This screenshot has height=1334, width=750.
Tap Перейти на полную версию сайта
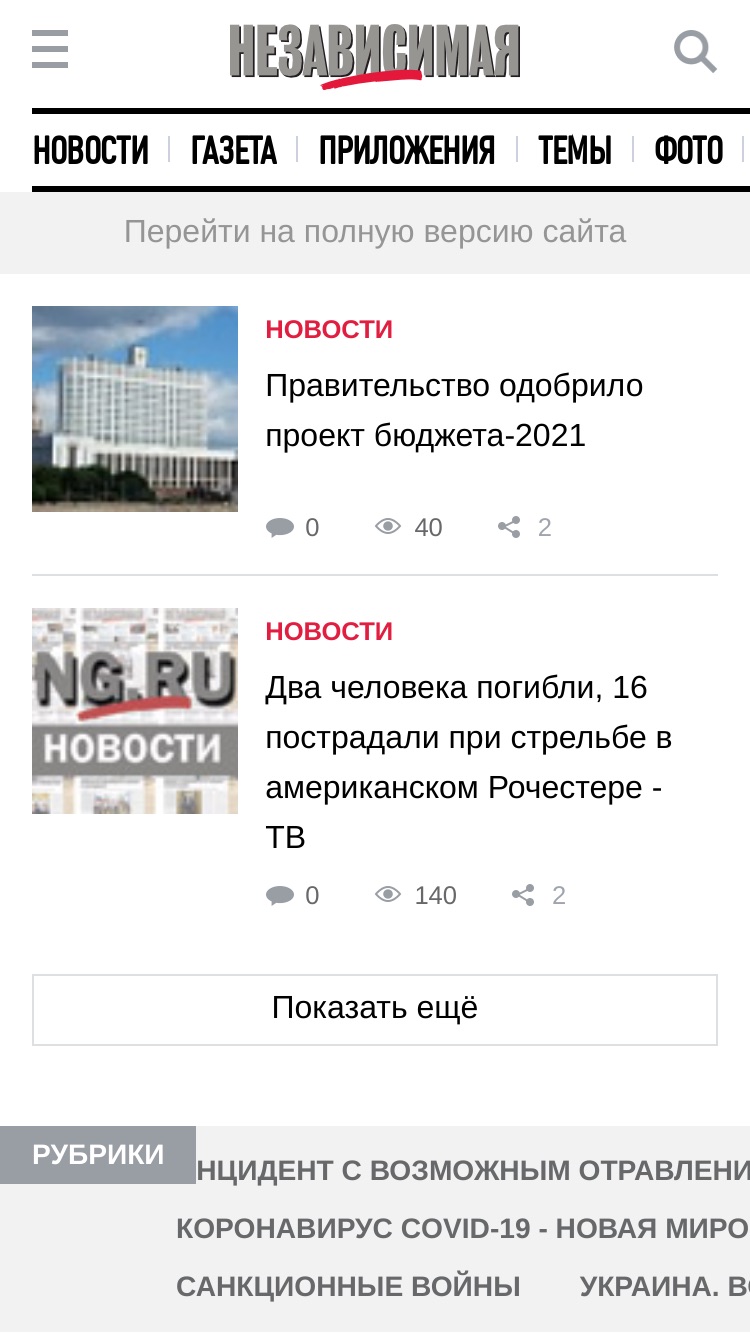(375, 232)
